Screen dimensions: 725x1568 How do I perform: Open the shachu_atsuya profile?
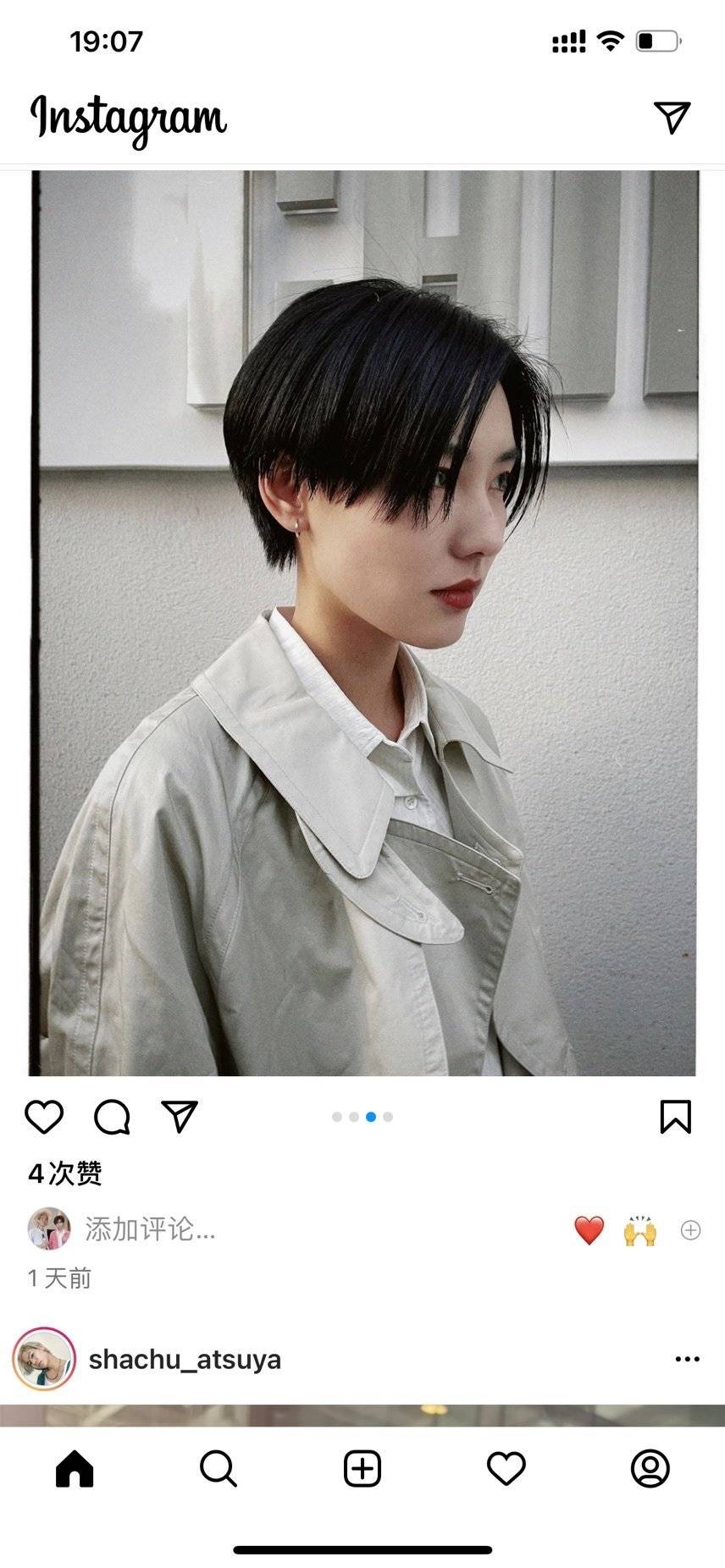pos(185,1359)
